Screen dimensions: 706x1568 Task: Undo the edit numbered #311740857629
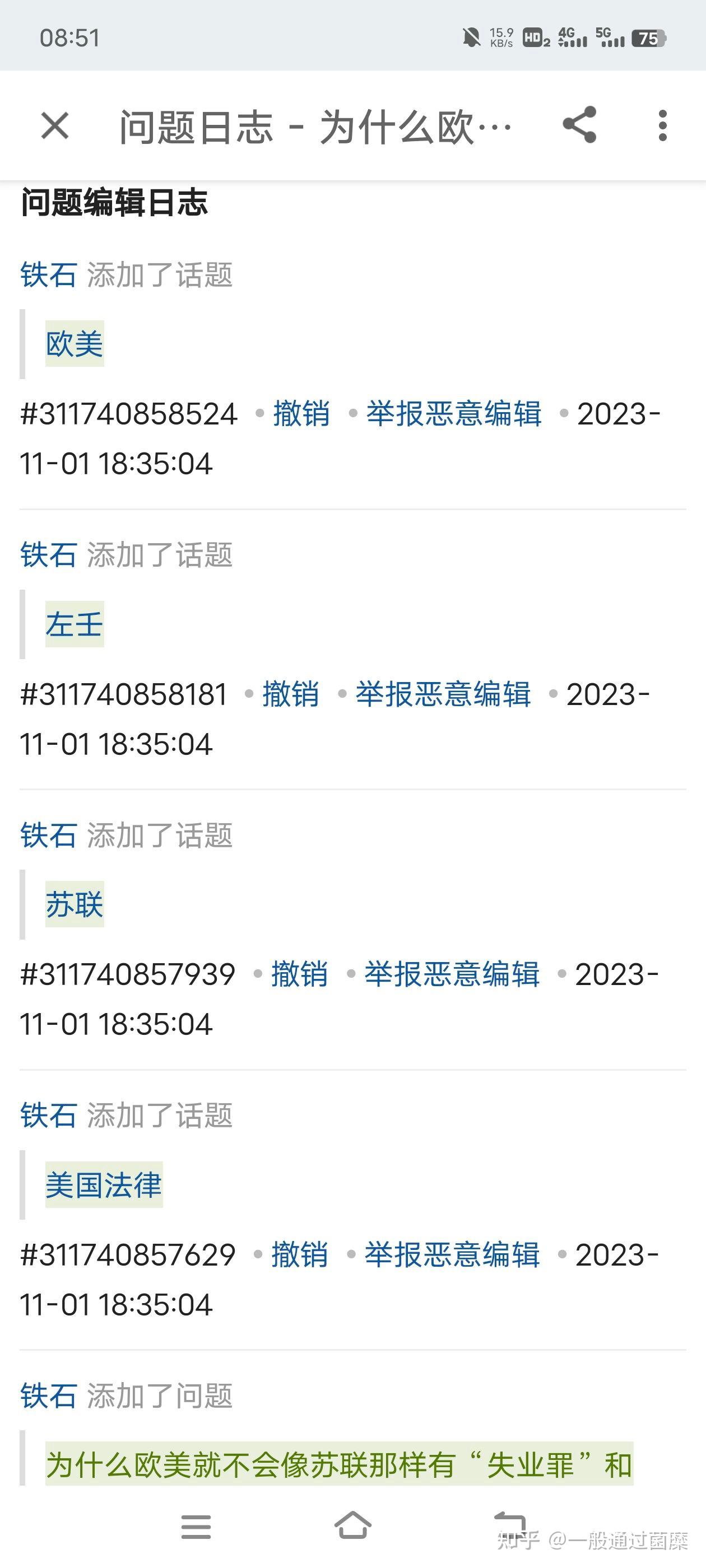click(300, 1255)
